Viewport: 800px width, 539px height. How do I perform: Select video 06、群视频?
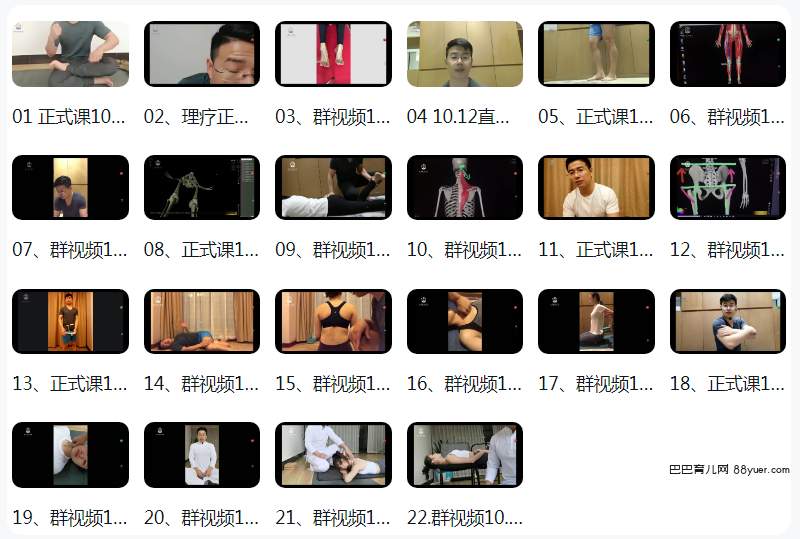(728, 54)
